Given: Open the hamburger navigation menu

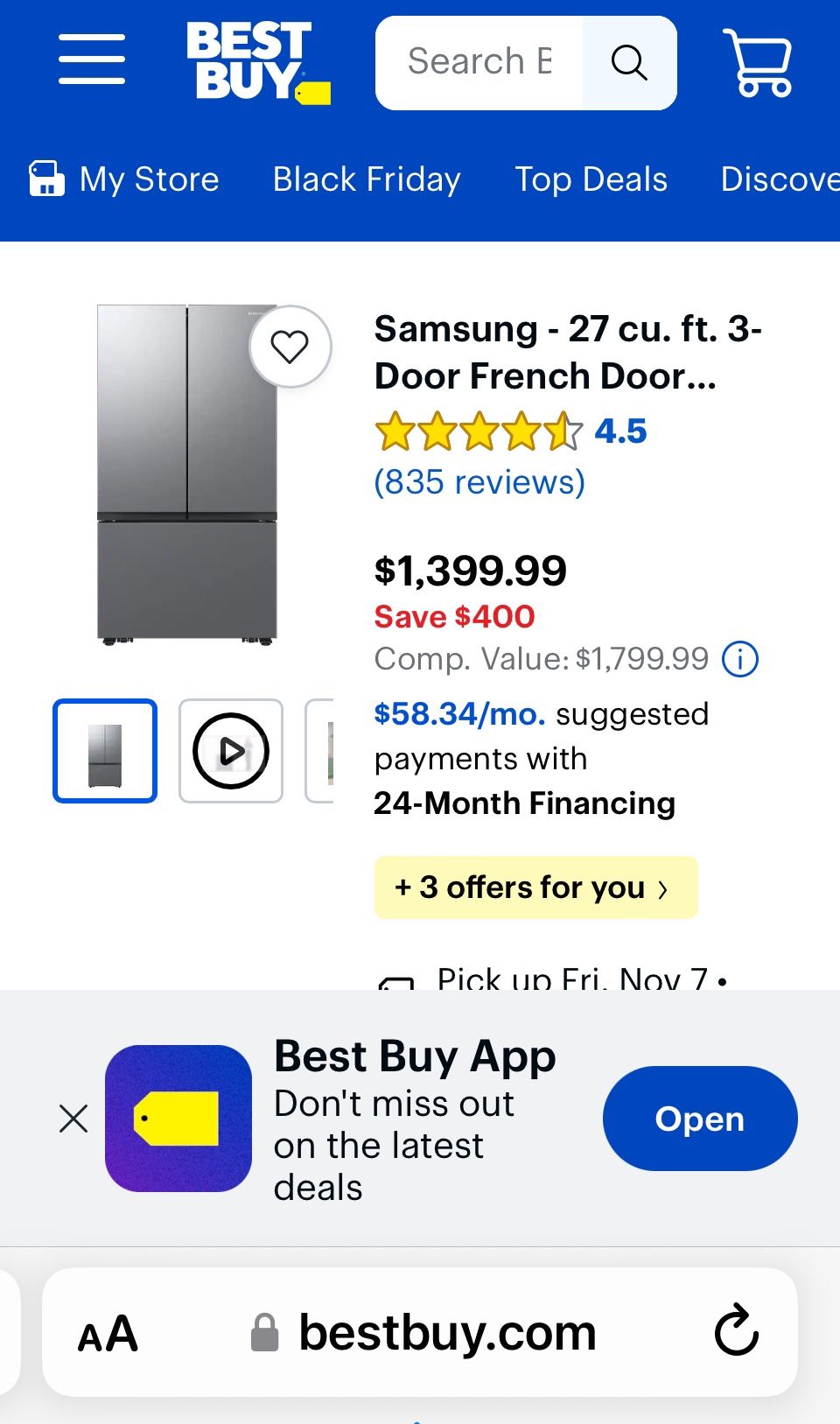Looking at the screenshot, I should pos(91,61).
